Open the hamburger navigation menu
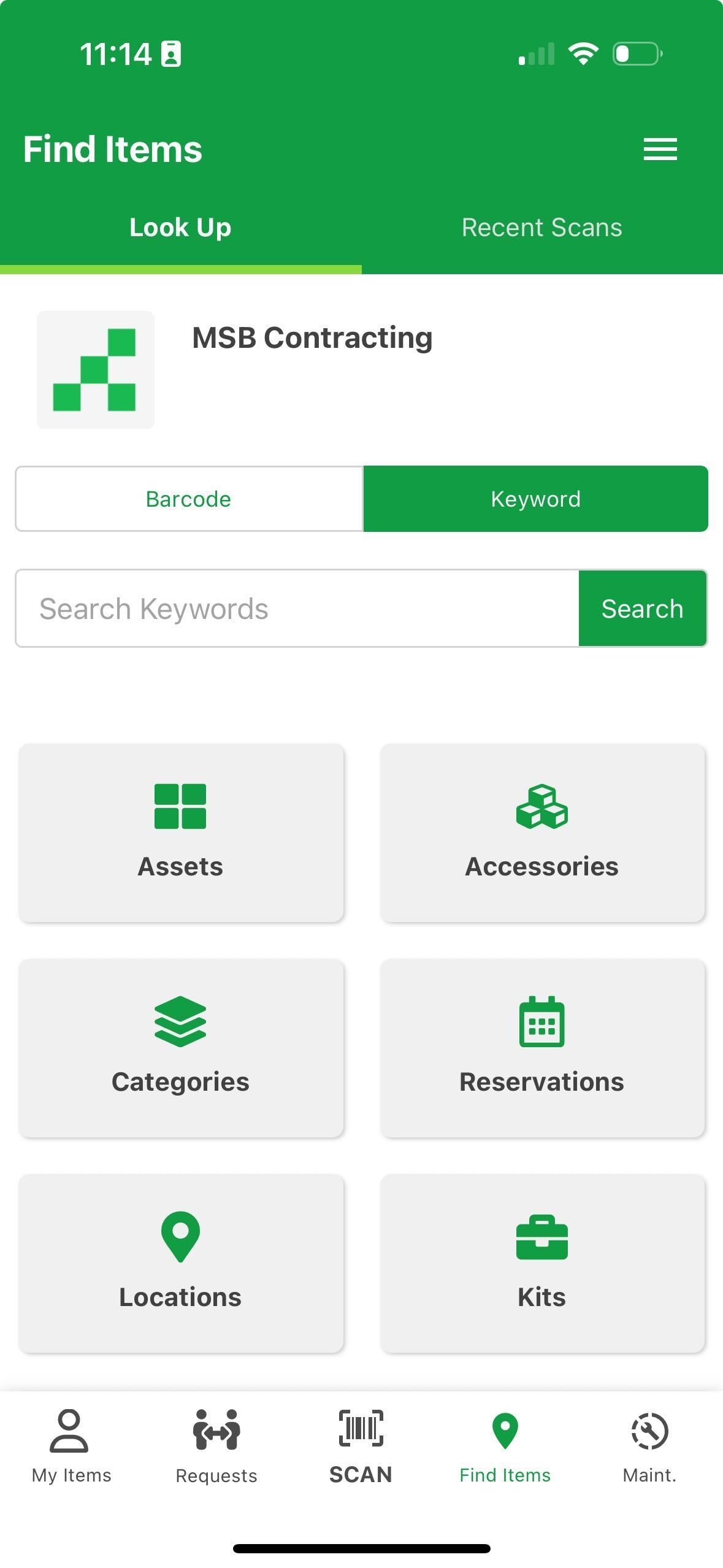This screenshot has width=723, height=1568. [x=660, y=148]
